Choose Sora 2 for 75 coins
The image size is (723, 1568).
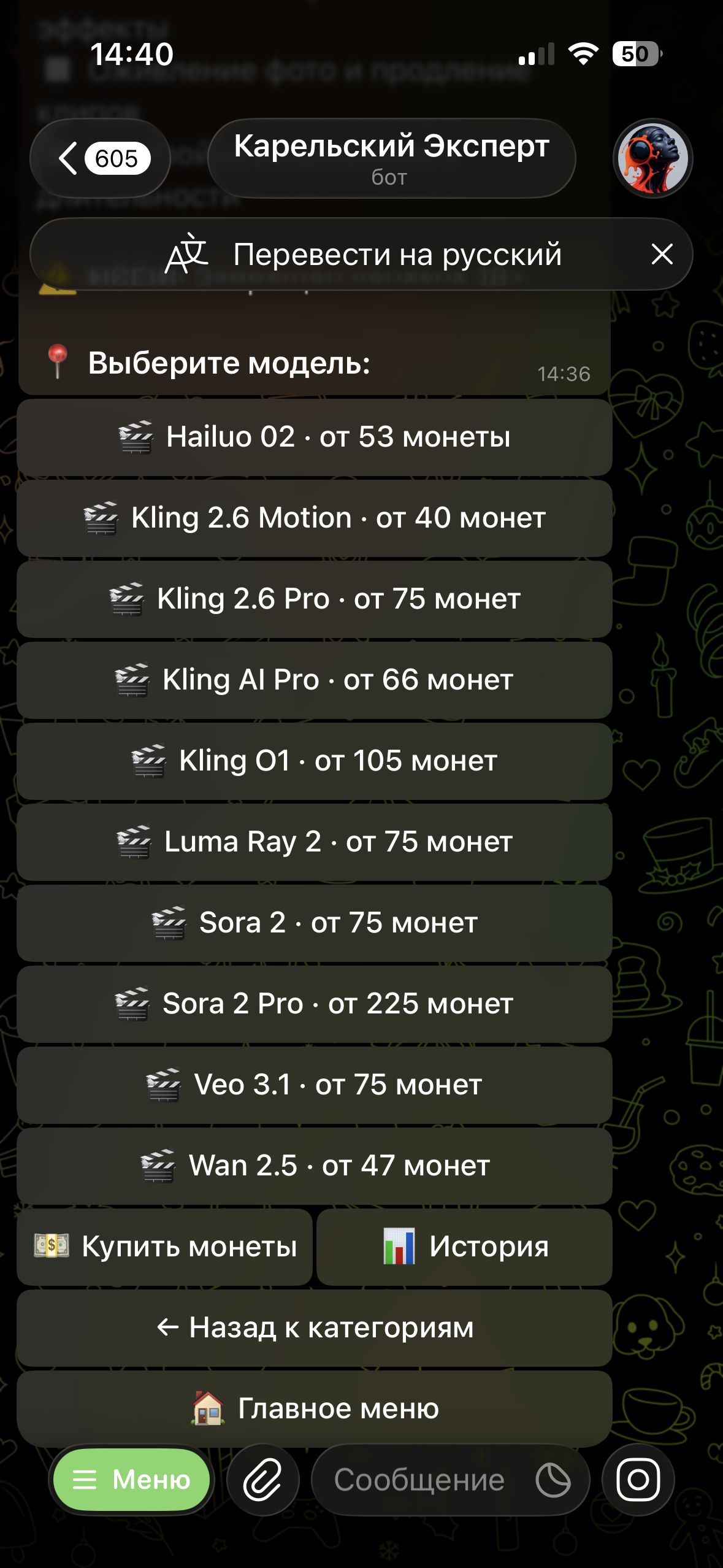[x=315, y=923]
